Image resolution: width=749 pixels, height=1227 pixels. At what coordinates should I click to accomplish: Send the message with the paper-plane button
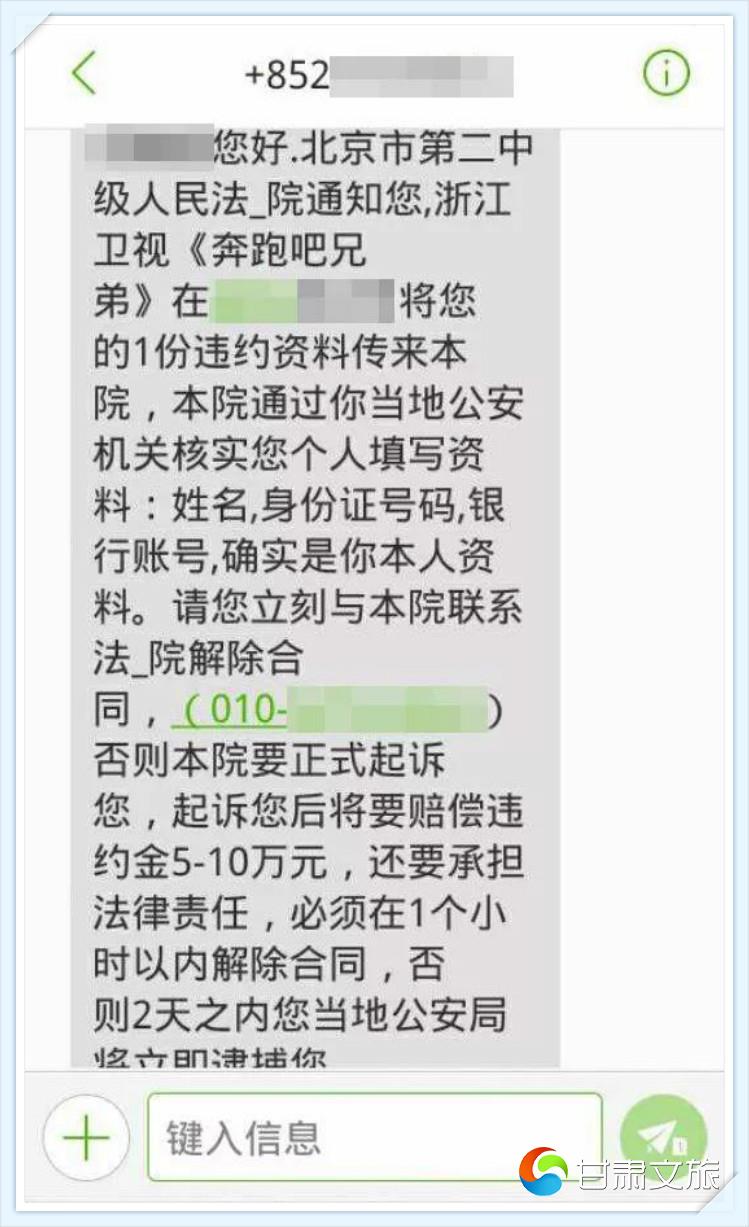tap(661, 1136)
